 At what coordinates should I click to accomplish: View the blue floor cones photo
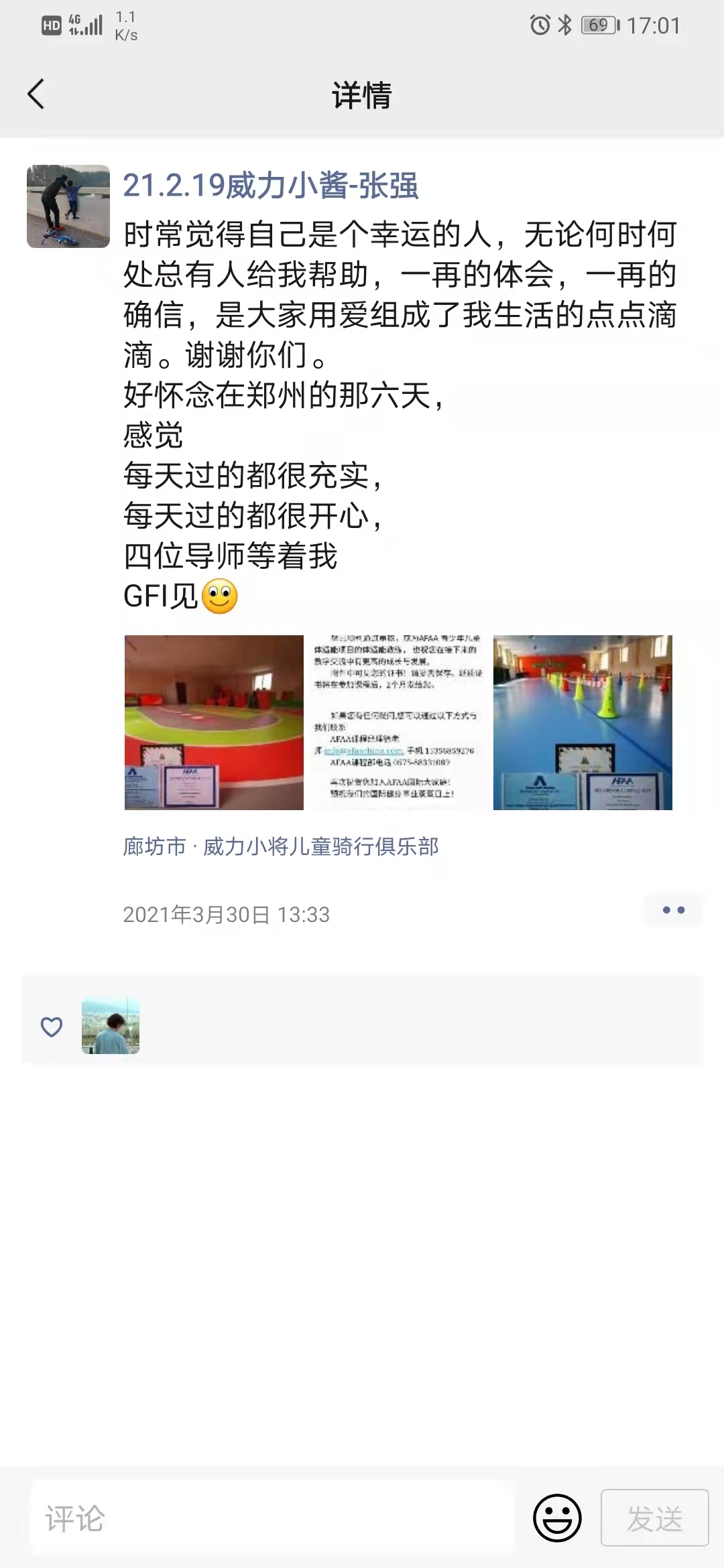point(583,722)
